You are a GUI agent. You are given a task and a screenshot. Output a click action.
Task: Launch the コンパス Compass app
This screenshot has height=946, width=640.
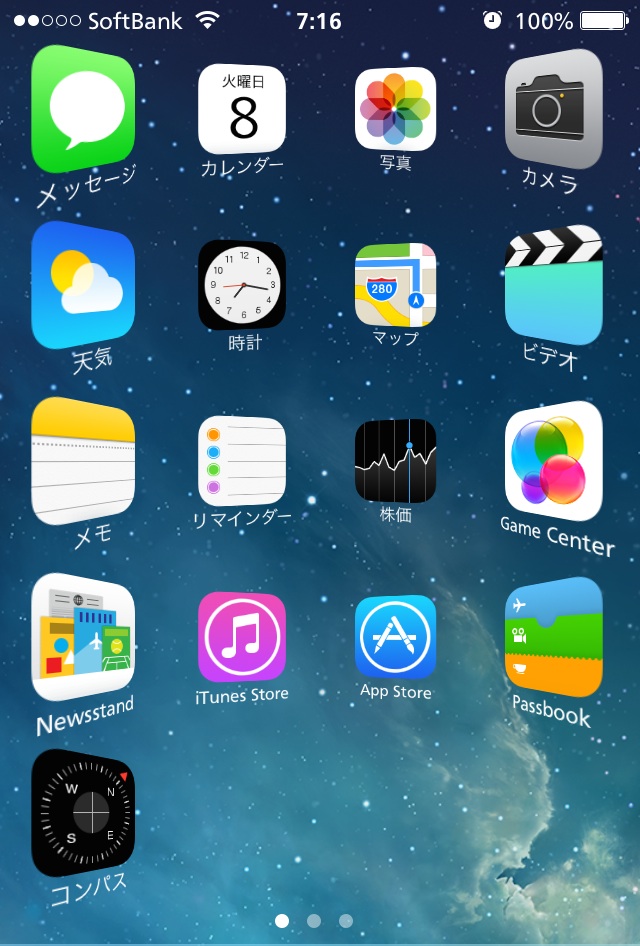tap(83, 813)
